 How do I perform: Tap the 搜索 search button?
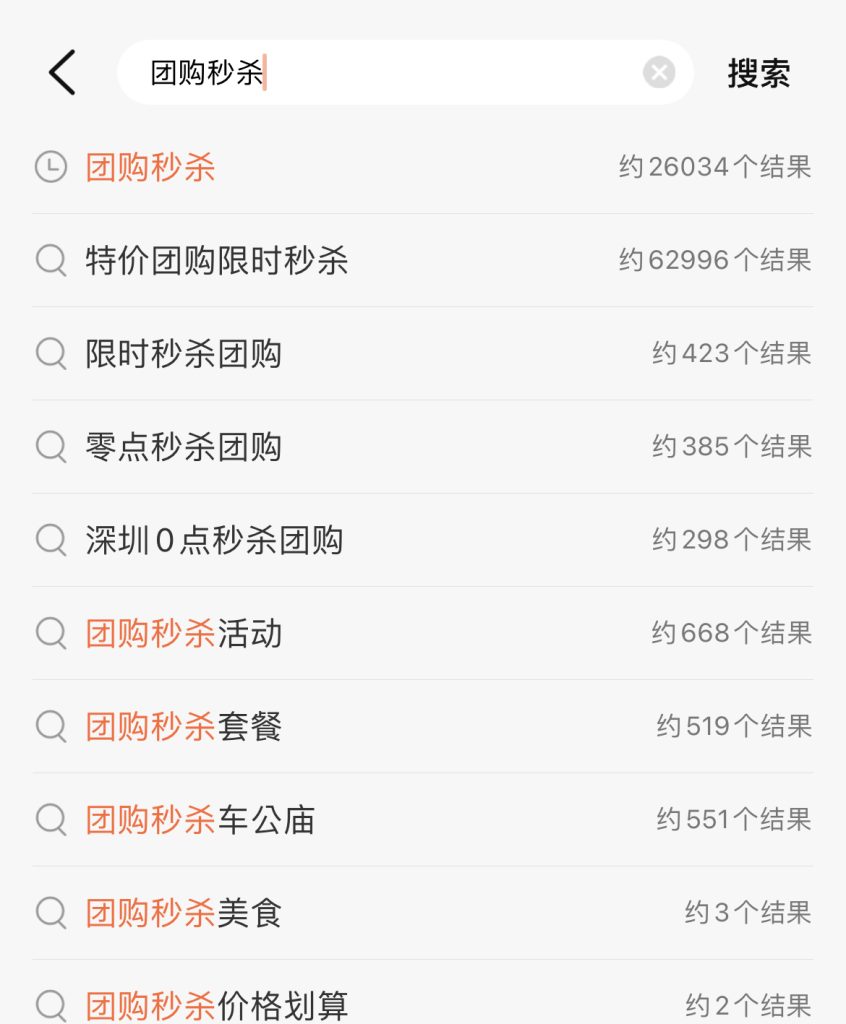tap(758, 73)
